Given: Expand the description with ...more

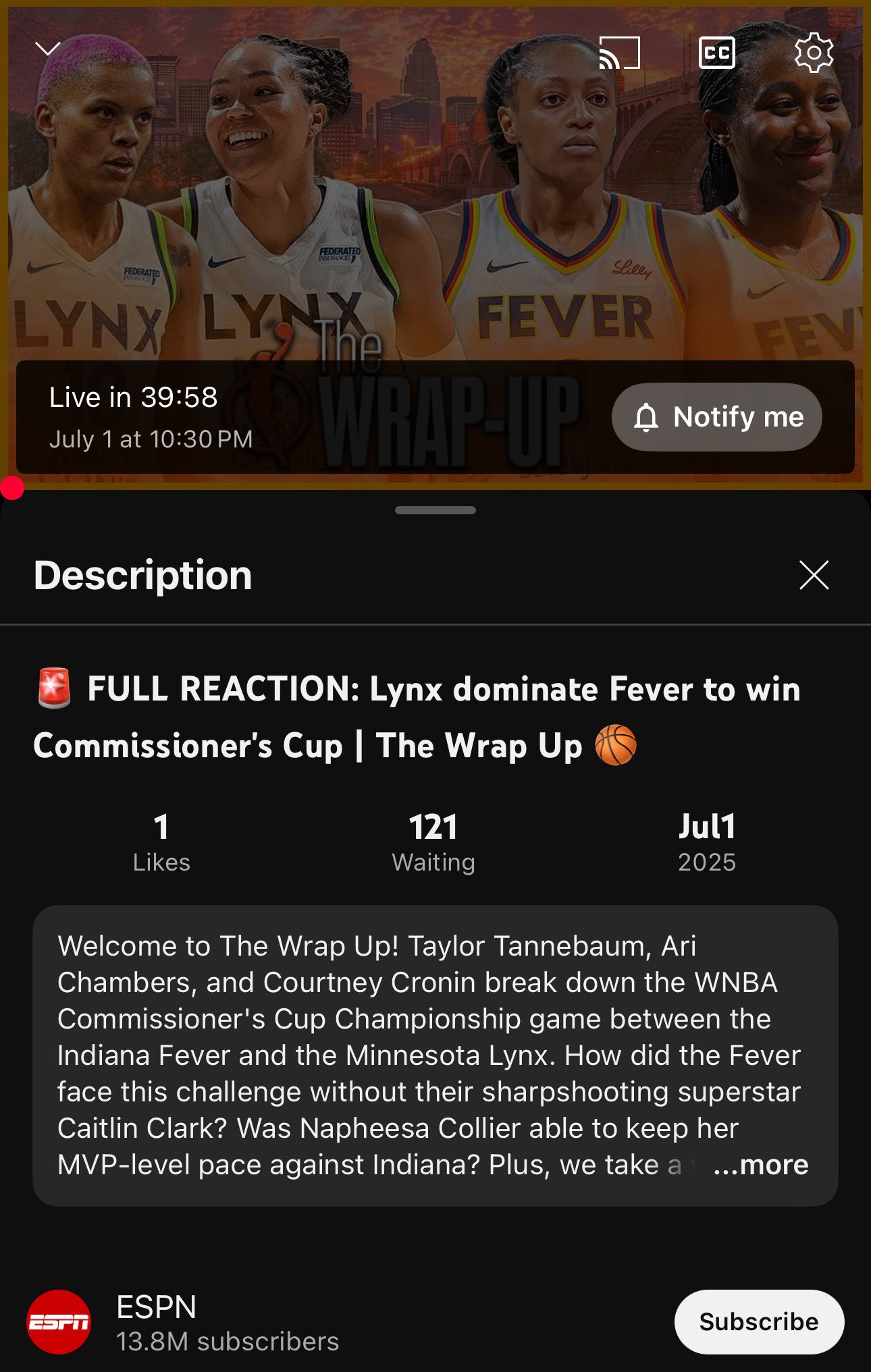Looking at the screenshot, I should (761, 1165).
